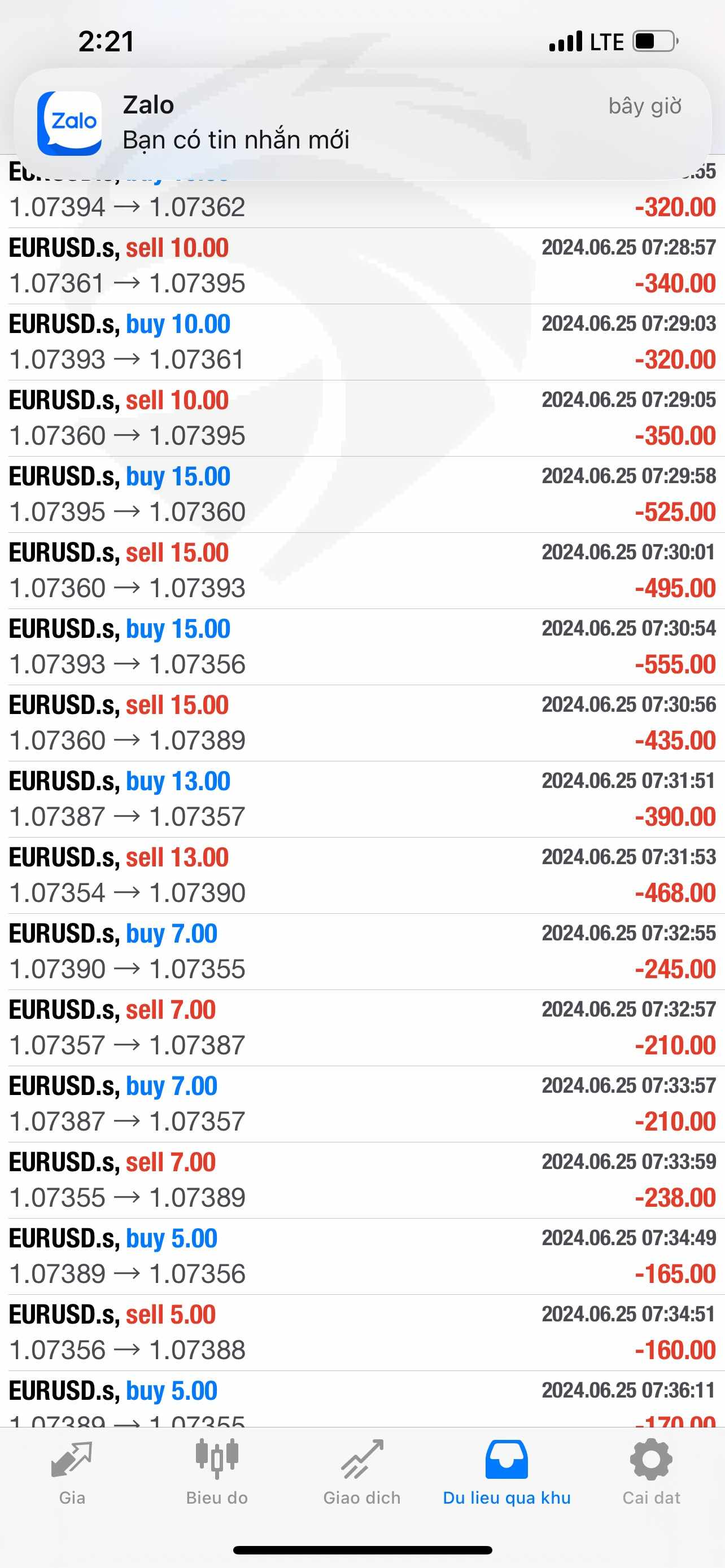
Task: Open the sell 10.00 trade at 07:28:57
Action: [362, 266]
